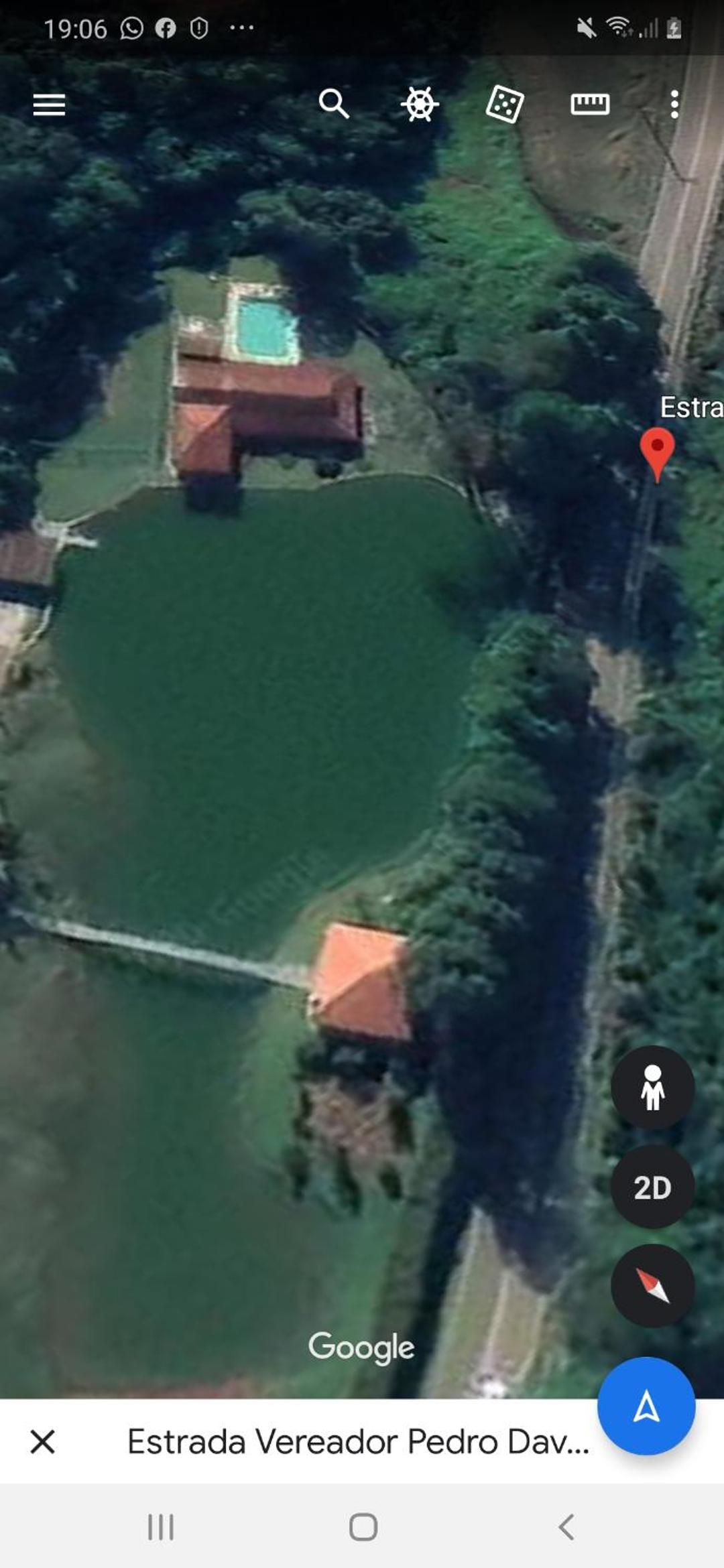Tap the I'm Feeling Lucky dice
This screenshot has width=724, height=1568.
[x=504, y=105]
